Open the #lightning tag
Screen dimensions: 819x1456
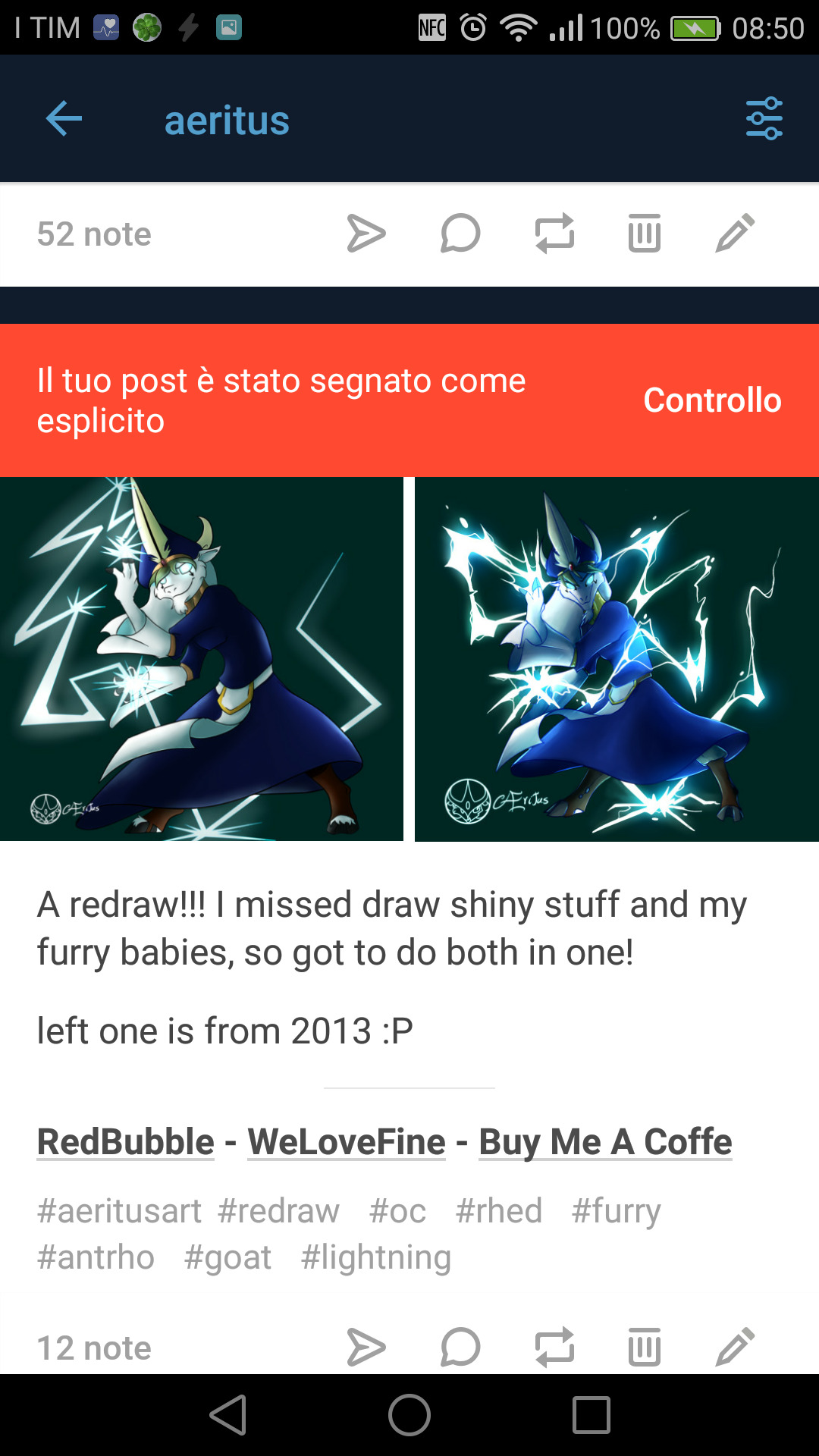click(x=375, y=1257)
